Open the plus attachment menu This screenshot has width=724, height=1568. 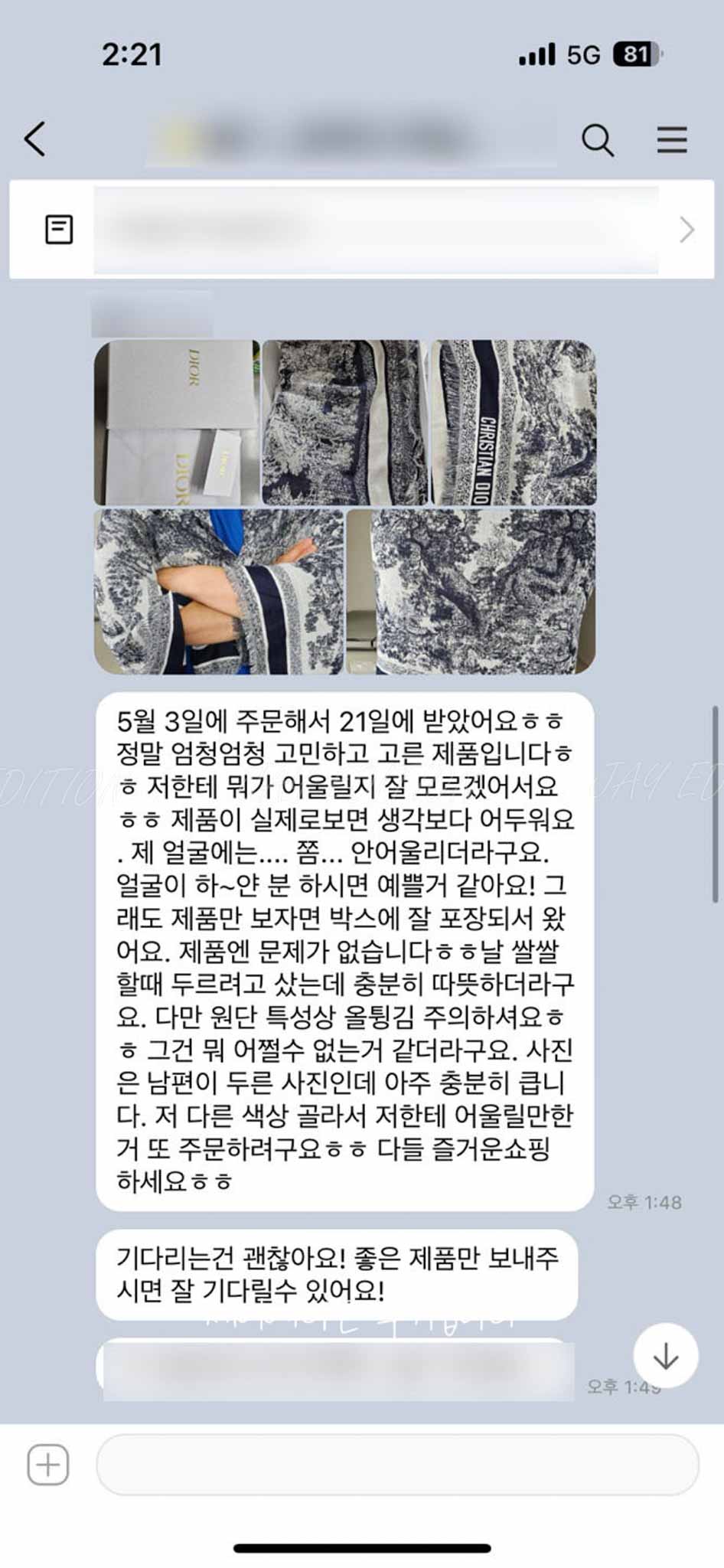pyautogui.click(x=48, y=1465)
